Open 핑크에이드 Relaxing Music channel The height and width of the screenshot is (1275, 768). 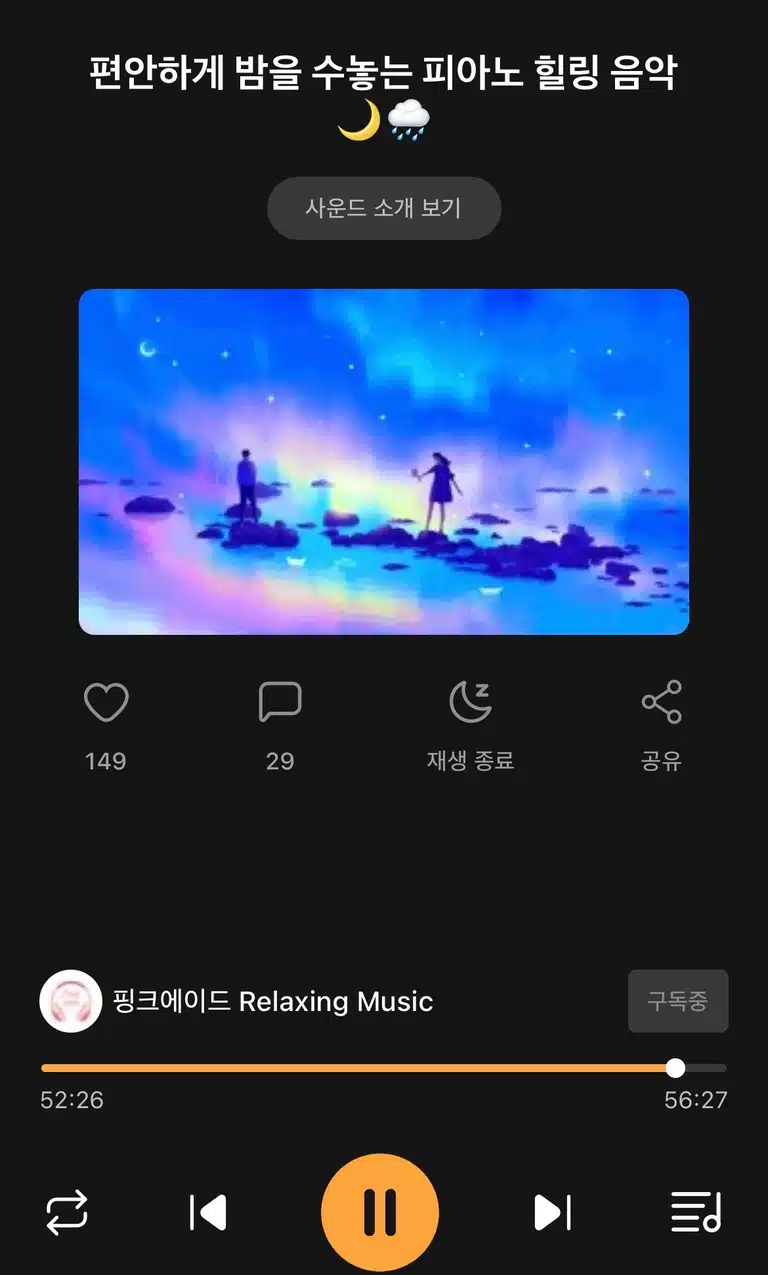237,1001
